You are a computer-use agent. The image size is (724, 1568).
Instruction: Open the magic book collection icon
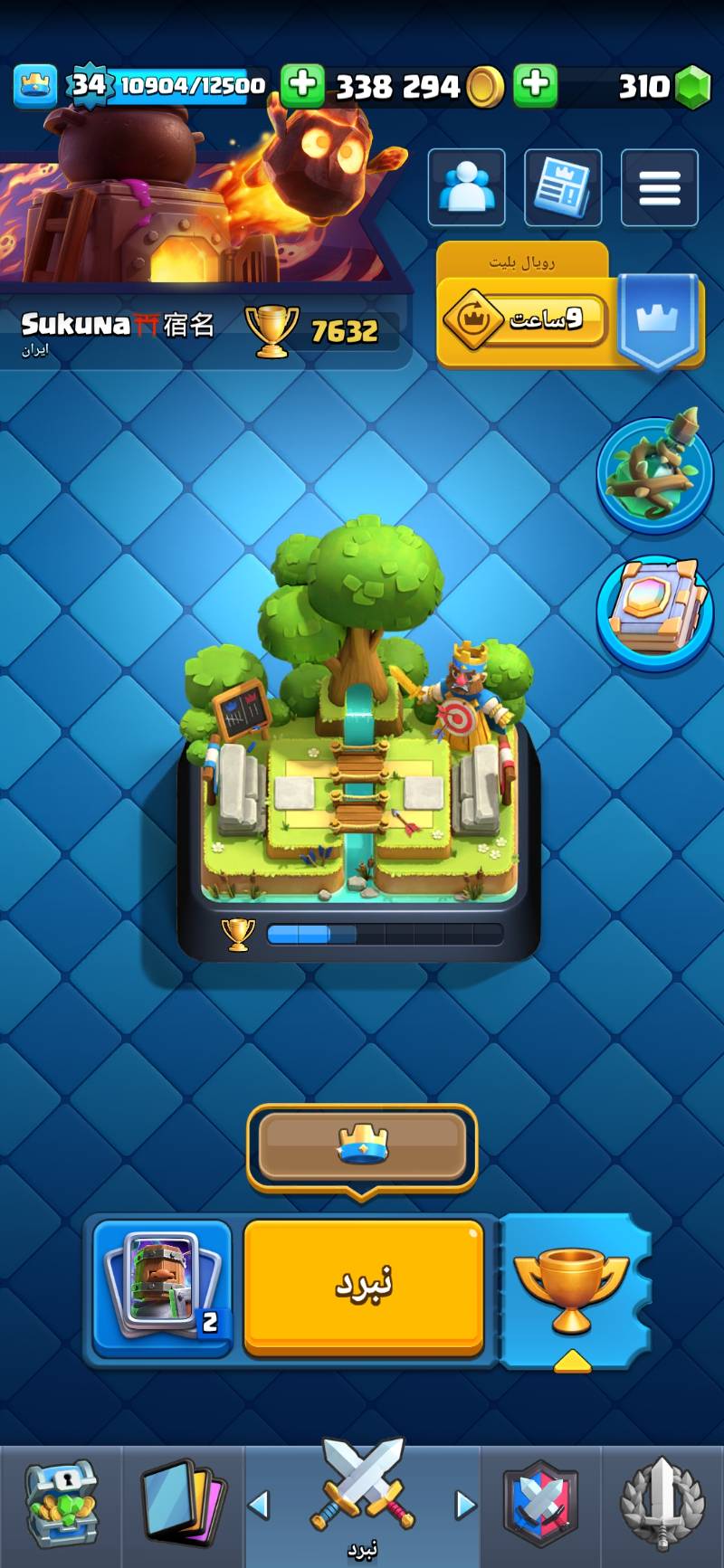coord(655,611)
